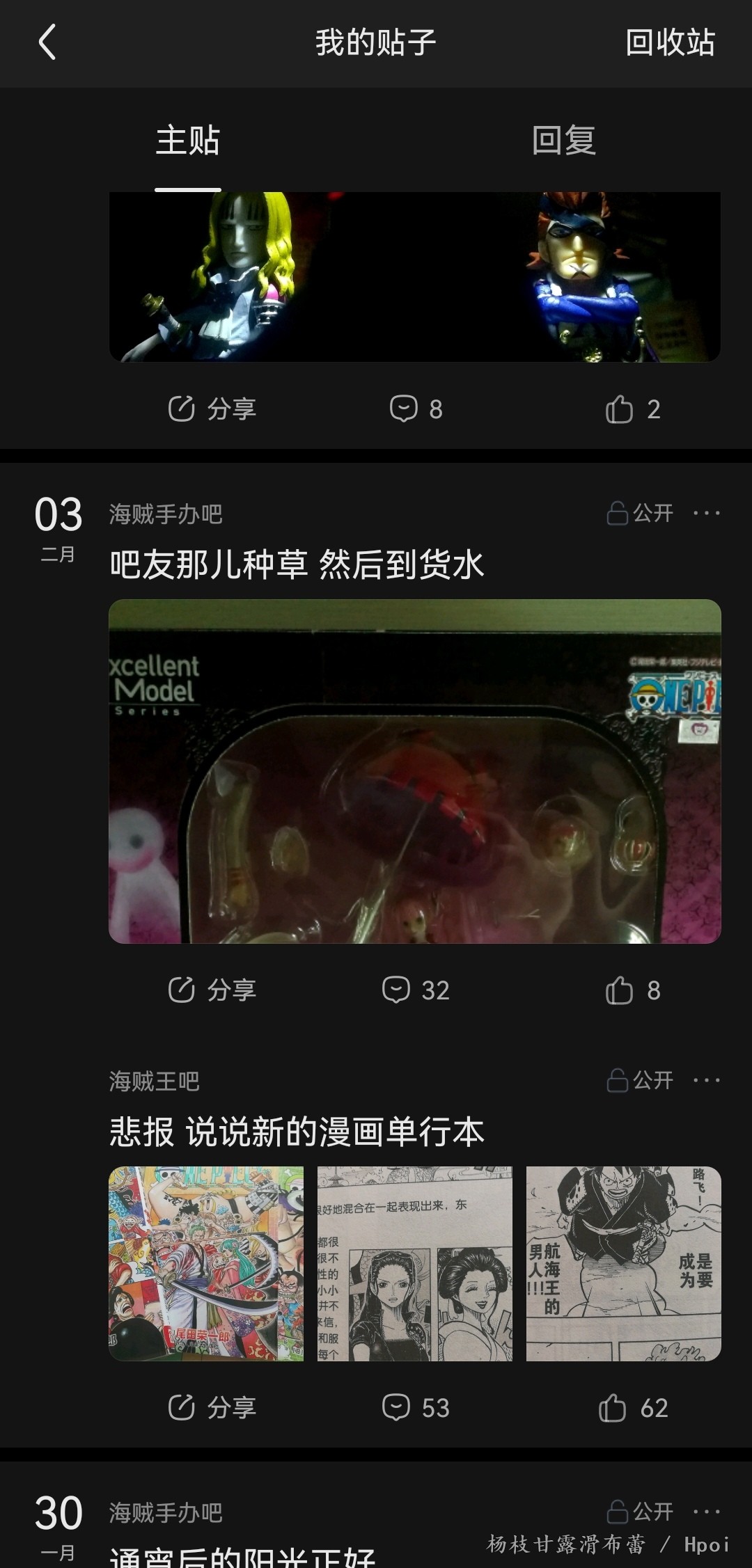The height and width of the screenshot is (1568, 752).
Task: Open 海贼王吧 forum link
Action: click(x=154, y=1081)
